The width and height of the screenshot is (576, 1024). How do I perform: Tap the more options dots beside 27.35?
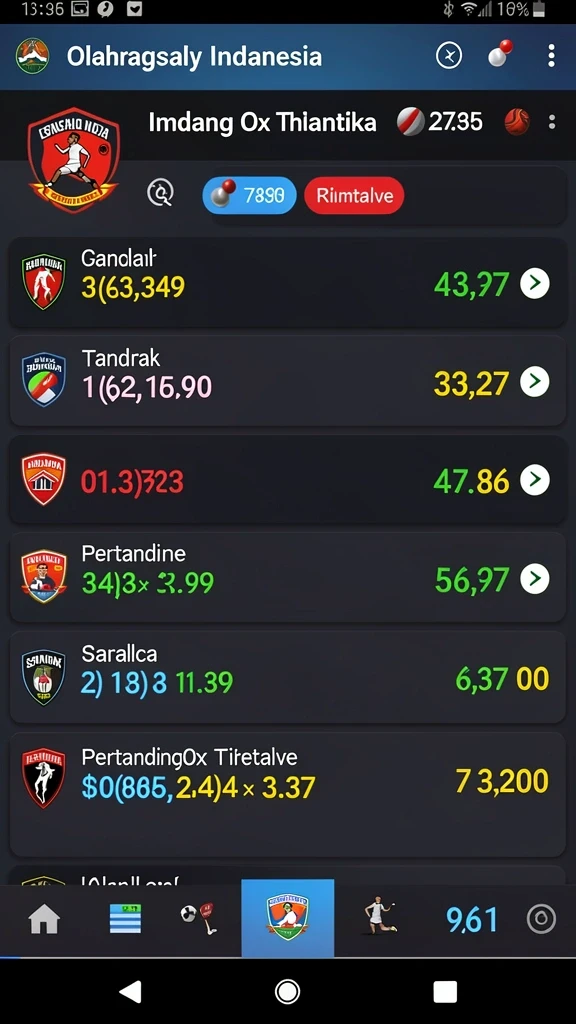(552, 122)
